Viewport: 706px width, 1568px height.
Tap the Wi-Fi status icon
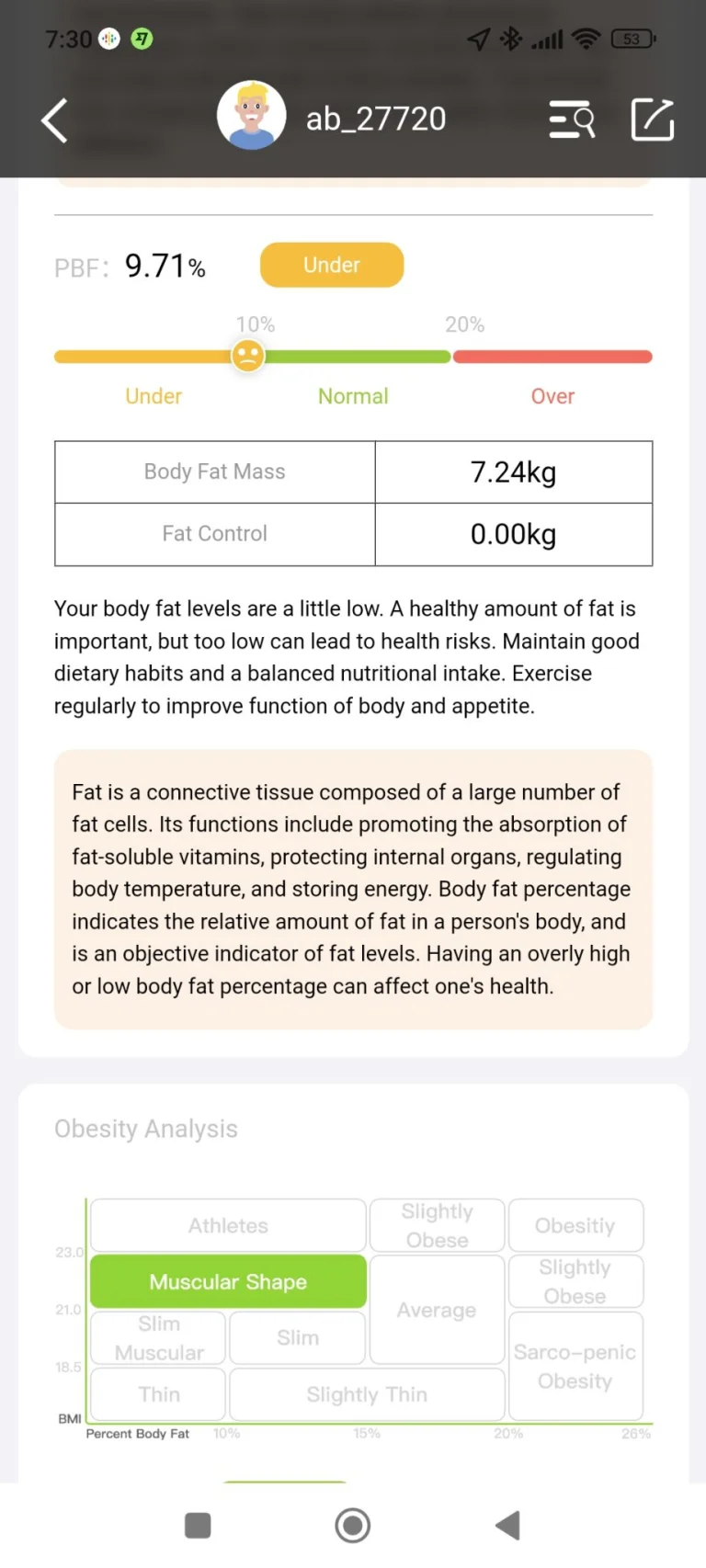coord(586,39)
